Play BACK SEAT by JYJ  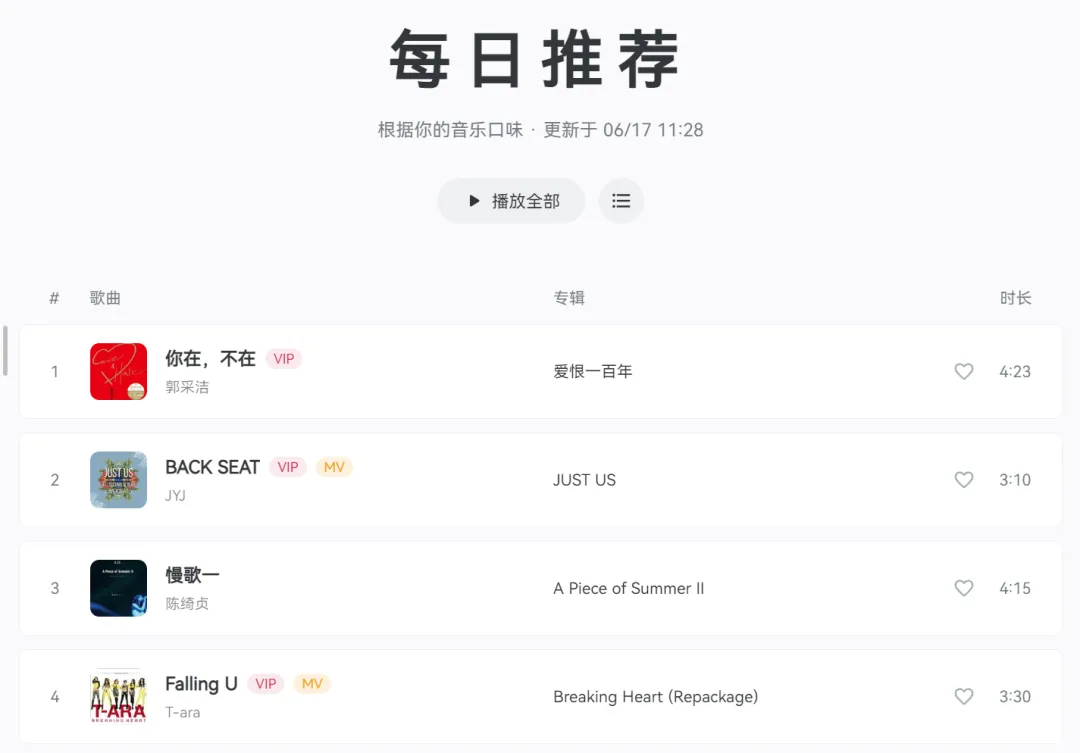[212, 467]
